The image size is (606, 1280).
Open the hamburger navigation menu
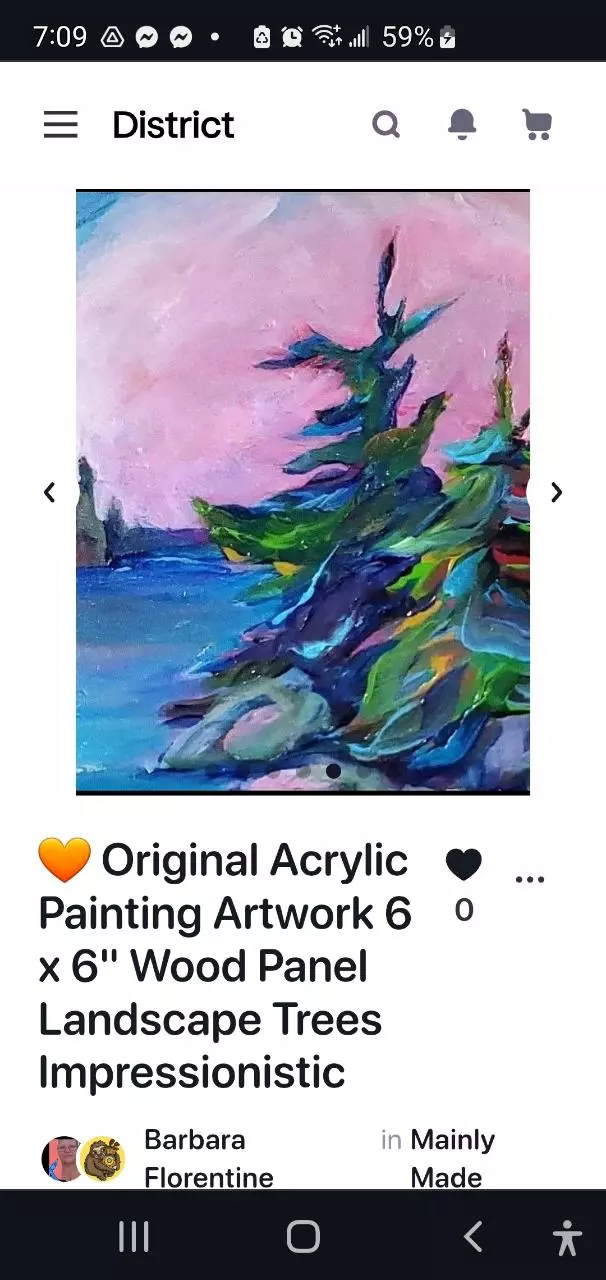click(60, 125)
